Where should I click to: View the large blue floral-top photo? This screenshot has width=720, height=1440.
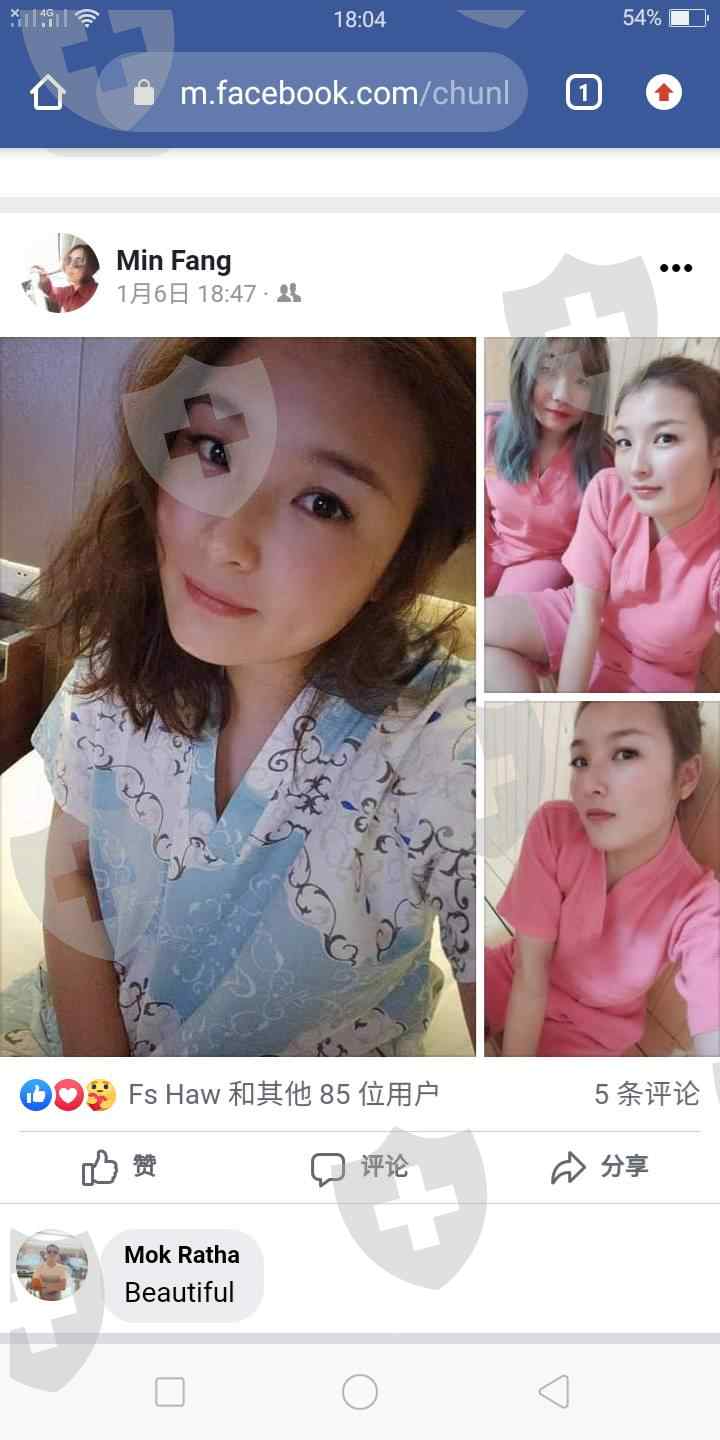pyautogui.click(x=238, y=697)
